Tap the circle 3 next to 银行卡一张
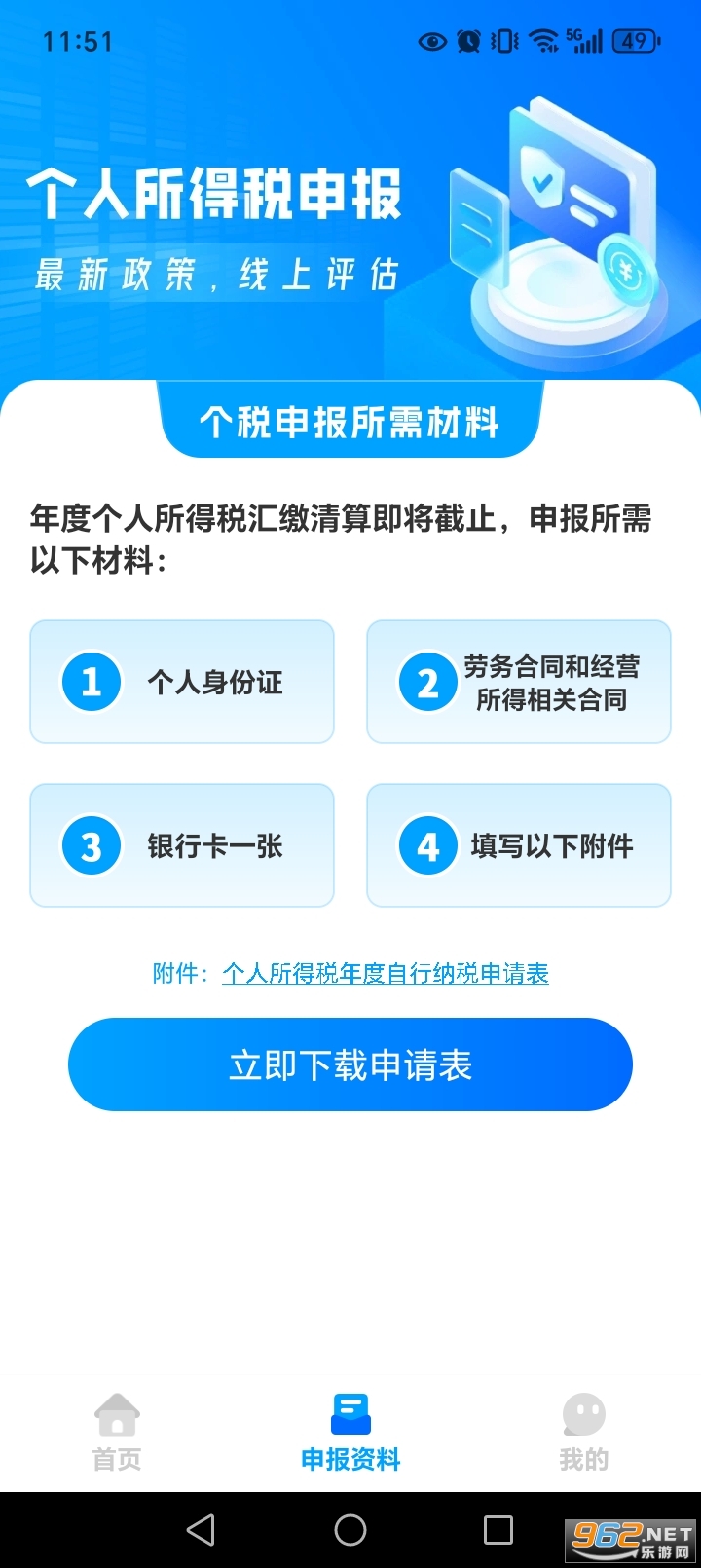 pyautogui.click(x=90, y=845)
